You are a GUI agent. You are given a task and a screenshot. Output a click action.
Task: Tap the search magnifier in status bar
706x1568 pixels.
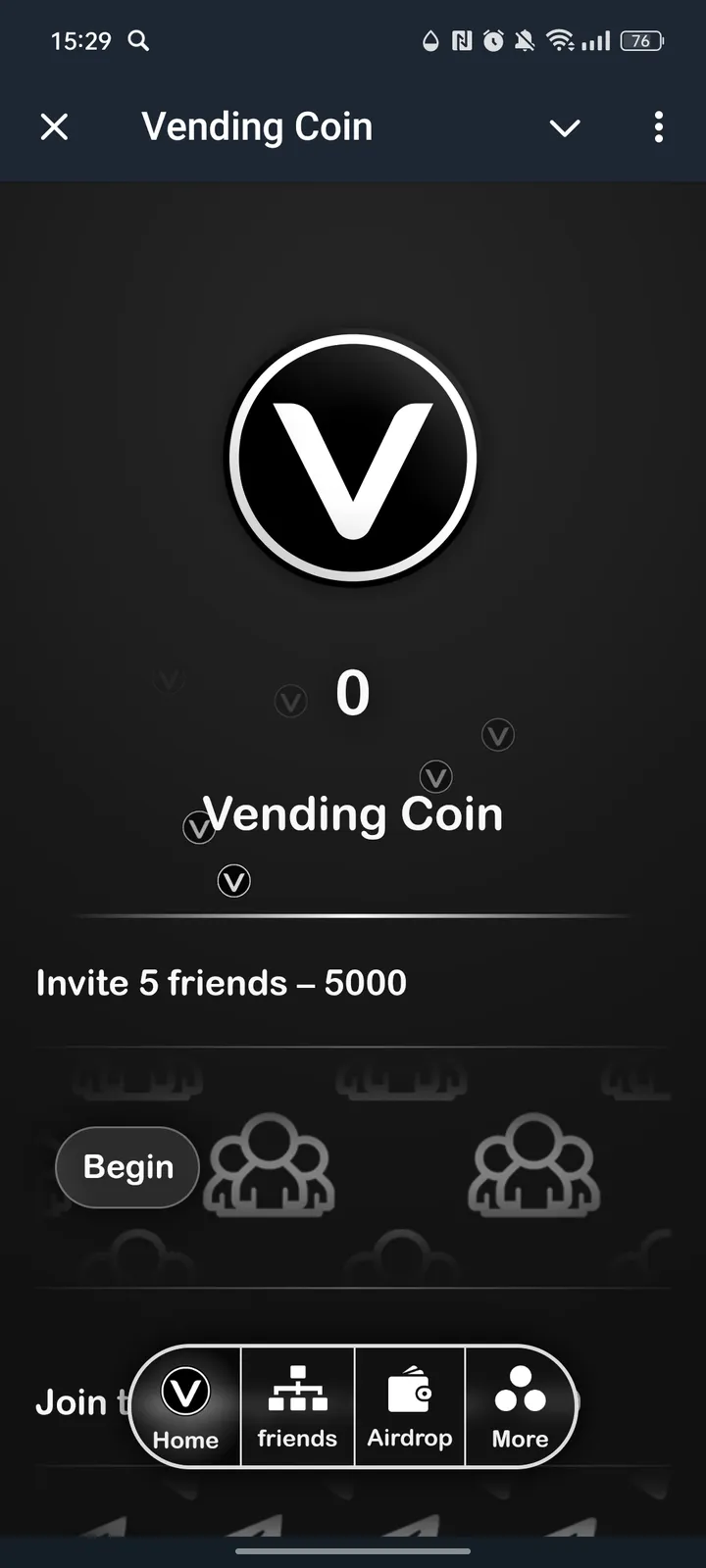pos(138,40)
